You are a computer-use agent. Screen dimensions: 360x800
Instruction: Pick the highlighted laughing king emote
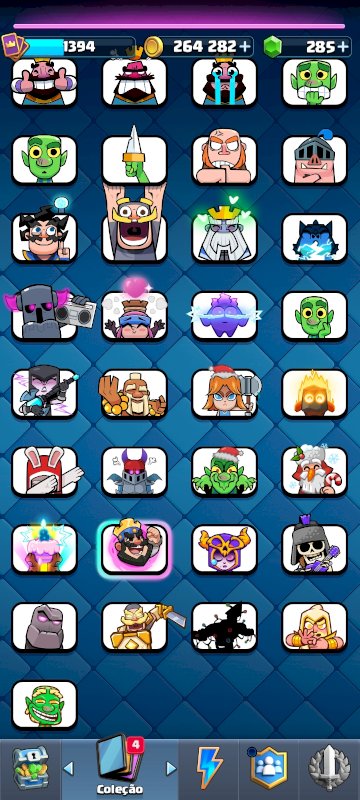pos(135,549)
